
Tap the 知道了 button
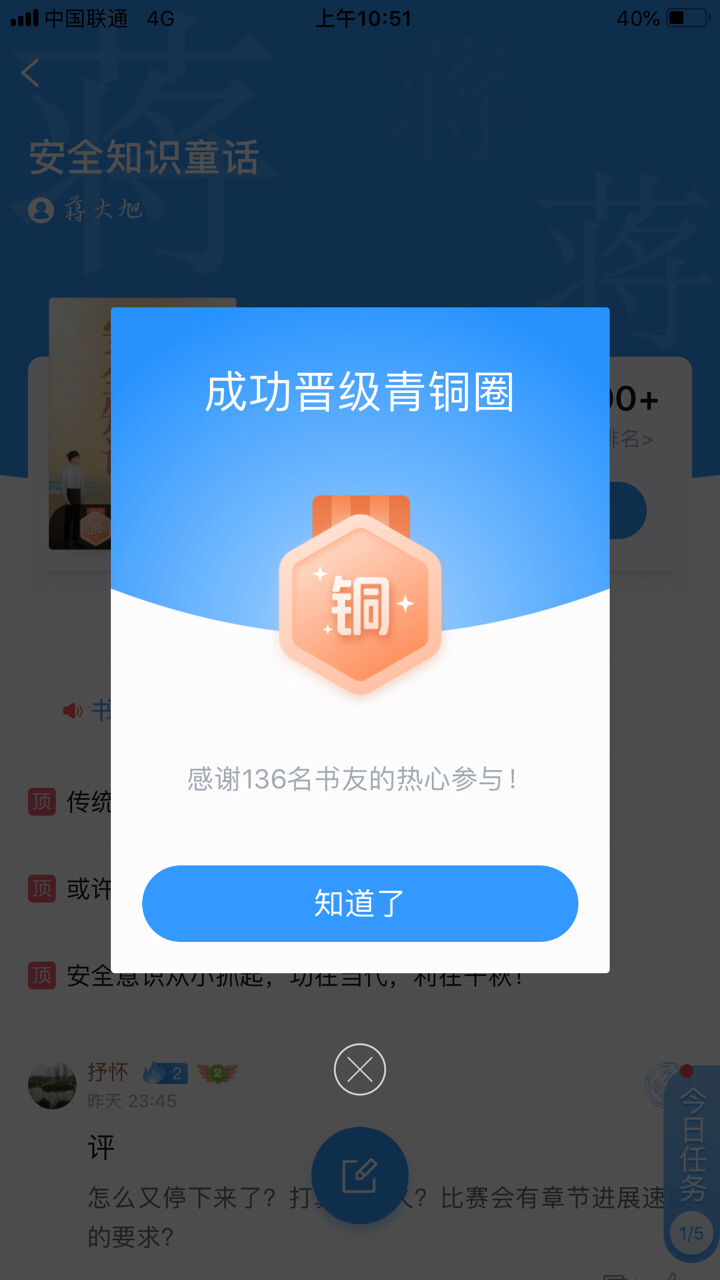(360, 903)
